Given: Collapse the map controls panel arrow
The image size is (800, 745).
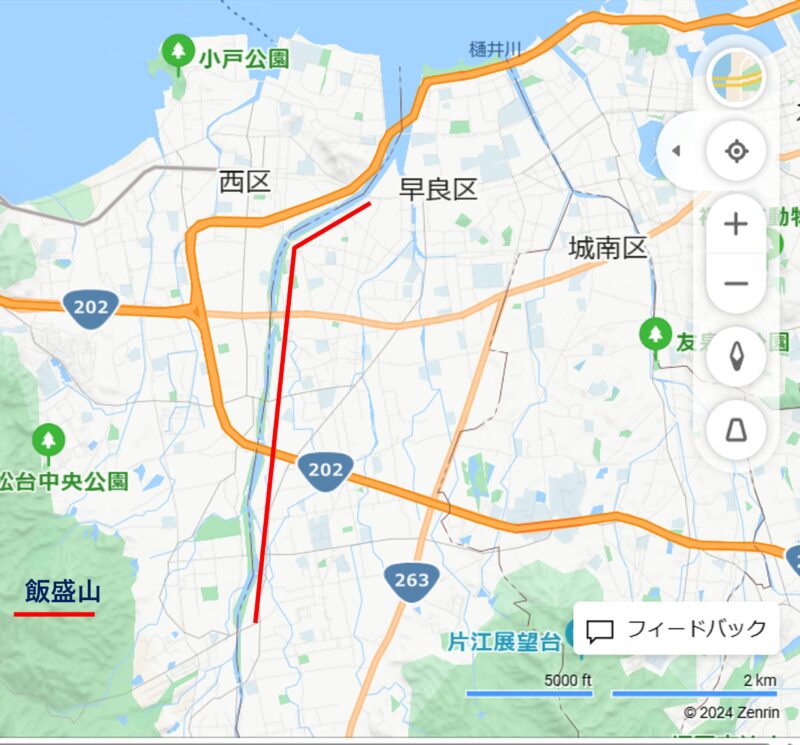Looking at the screenshot, I should 675,151.
